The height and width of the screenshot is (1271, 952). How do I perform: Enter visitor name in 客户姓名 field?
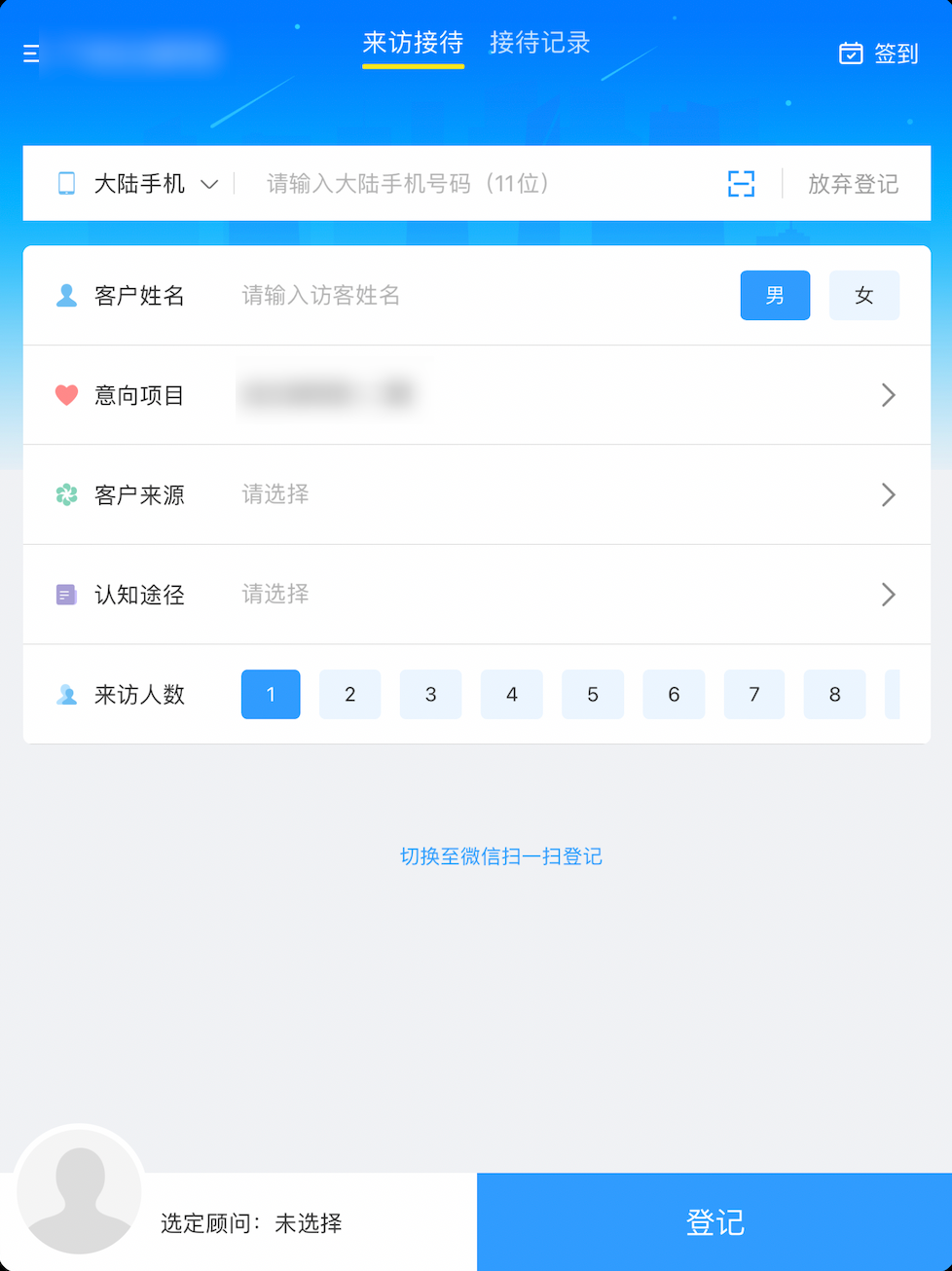pyautogui.click(x=467, y=296)
